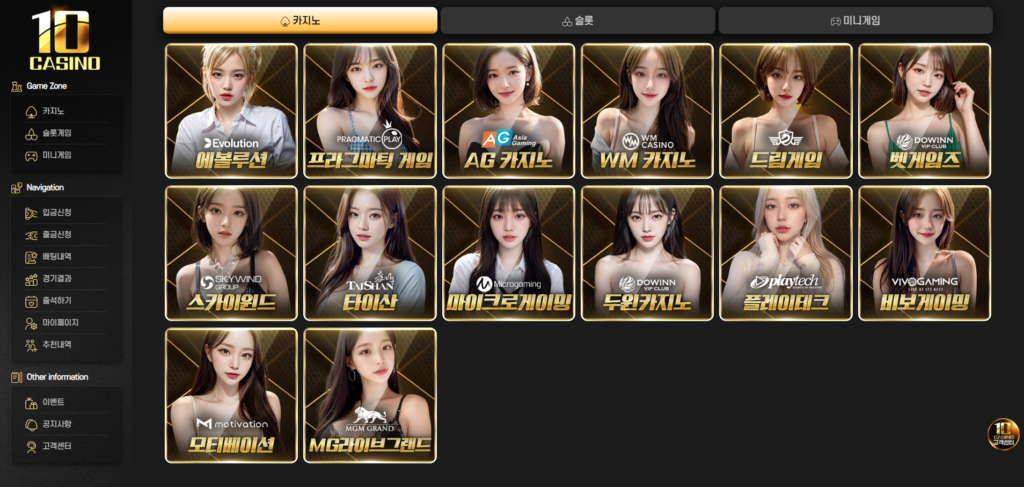Open the 프라그마틱 게임 tile
The width and height of the screenshot is (1024, 487).
point(370,110)
